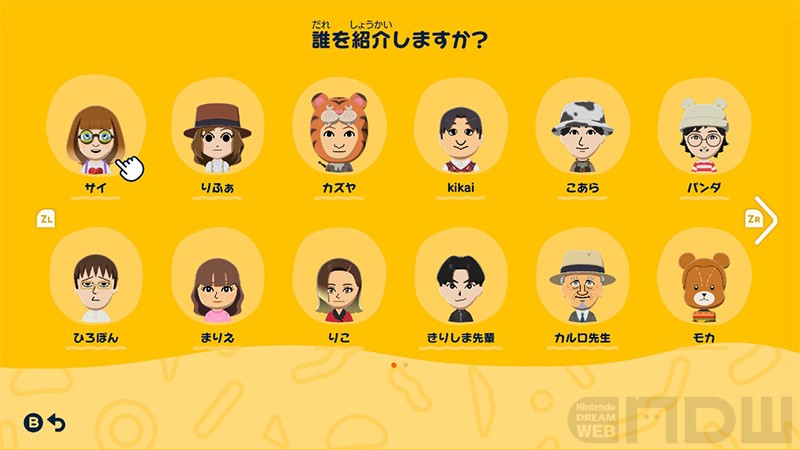Choose カルロ先生 character
The image size is (800, 450).
click(x=582, y=287)
